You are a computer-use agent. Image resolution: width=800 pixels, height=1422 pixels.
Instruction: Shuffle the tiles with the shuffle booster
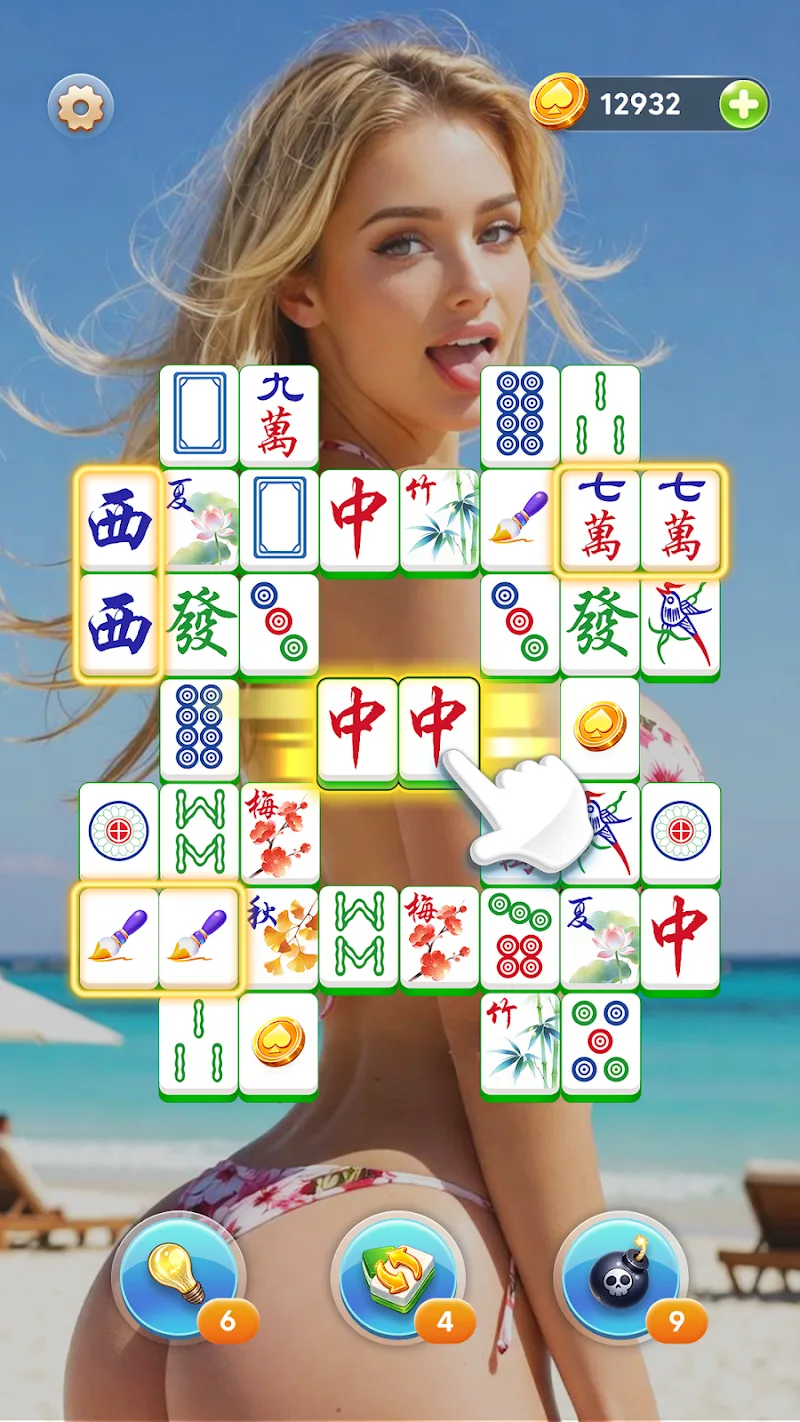point(397,1277)
